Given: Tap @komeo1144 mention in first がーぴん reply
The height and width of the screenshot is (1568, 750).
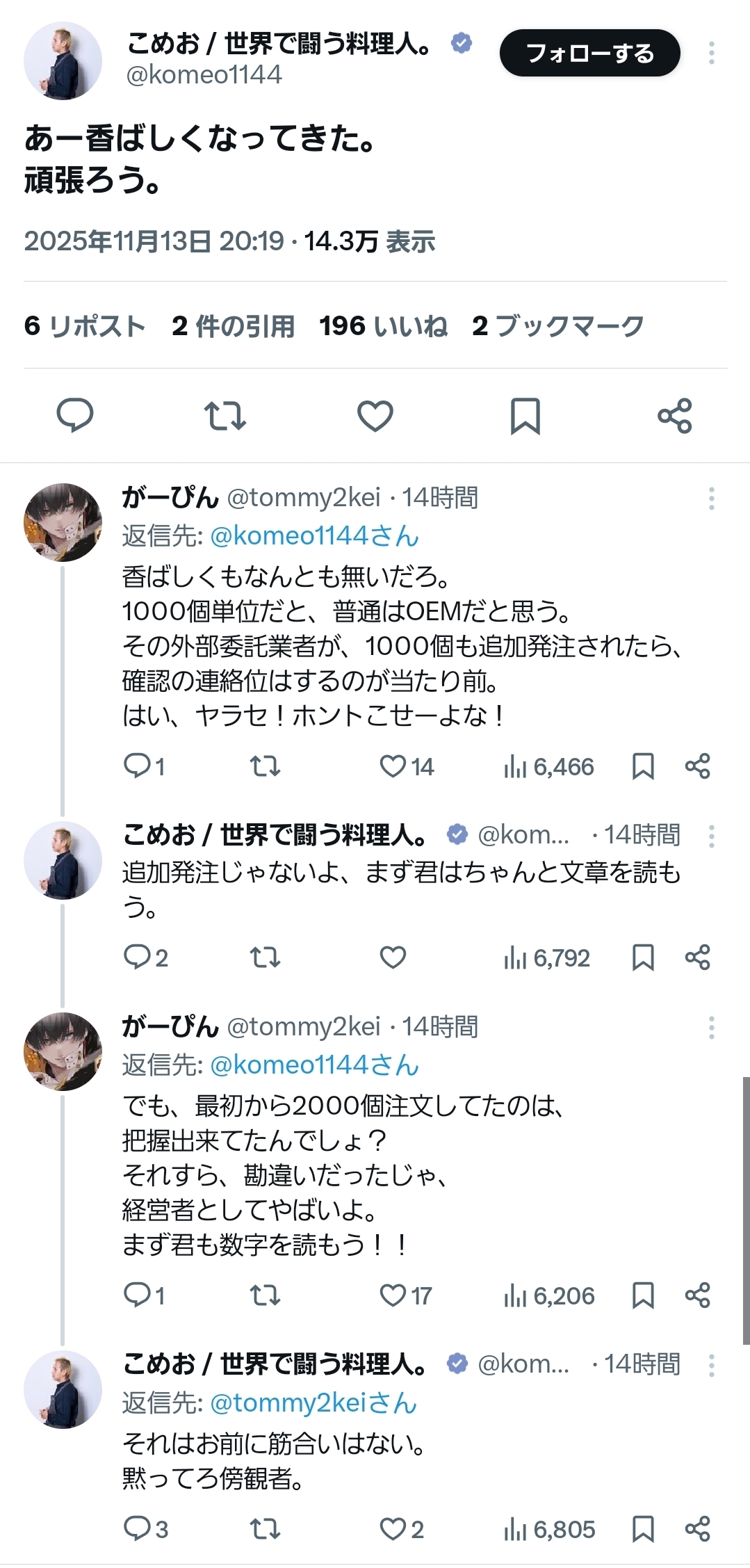Looking at the screenshot, I should click(x=314, y=536).
